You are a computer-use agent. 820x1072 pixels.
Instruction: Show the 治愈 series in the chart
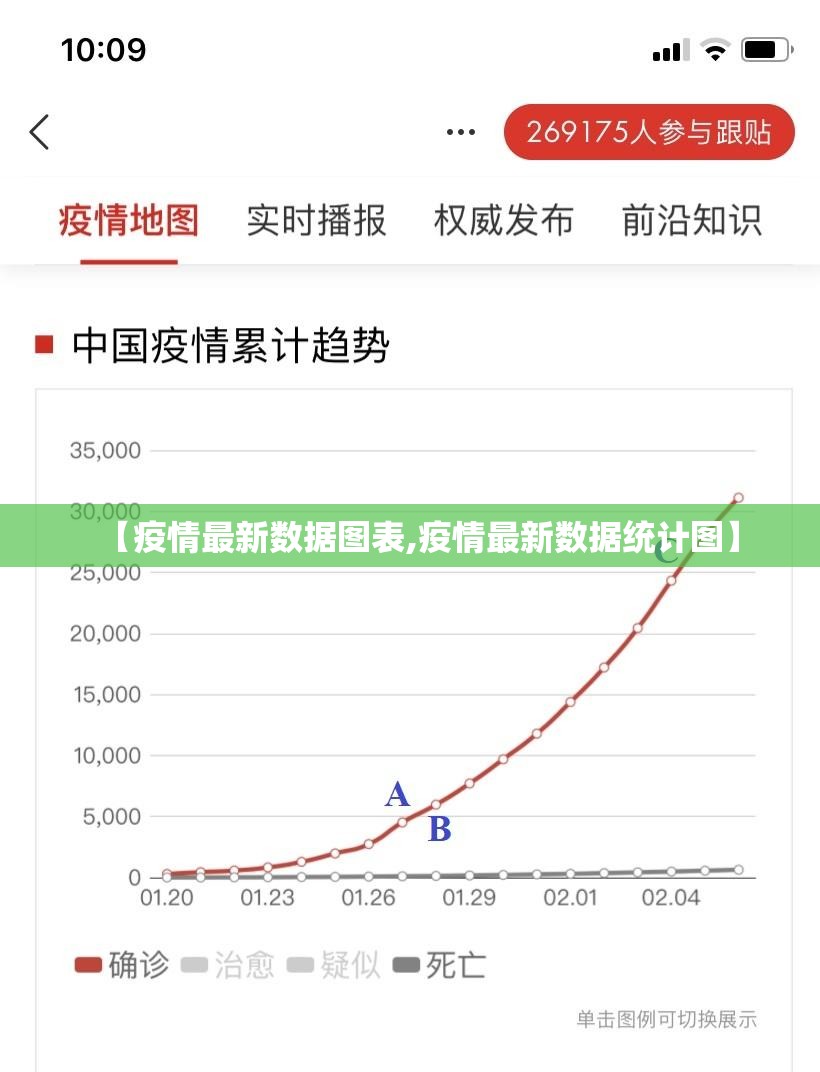(x=228, y=965)
